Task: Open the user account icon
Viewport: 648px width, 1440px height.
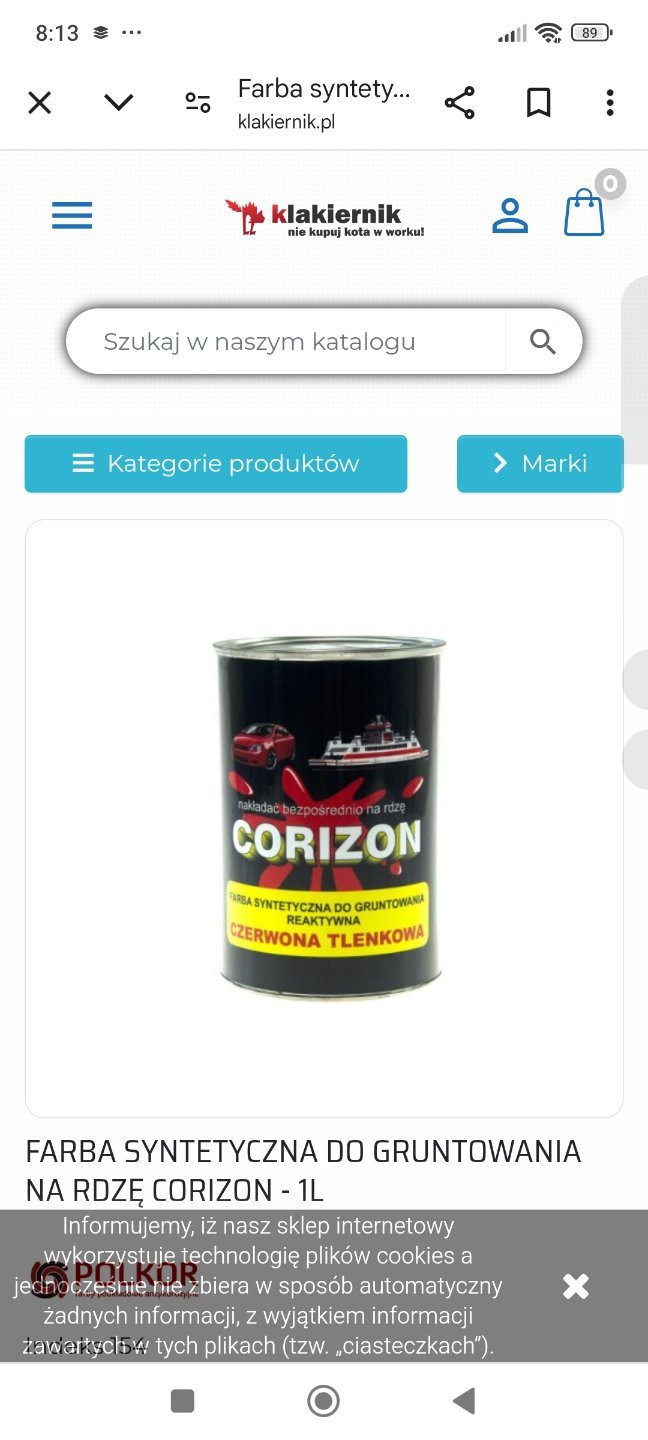Action: [510, 215]
